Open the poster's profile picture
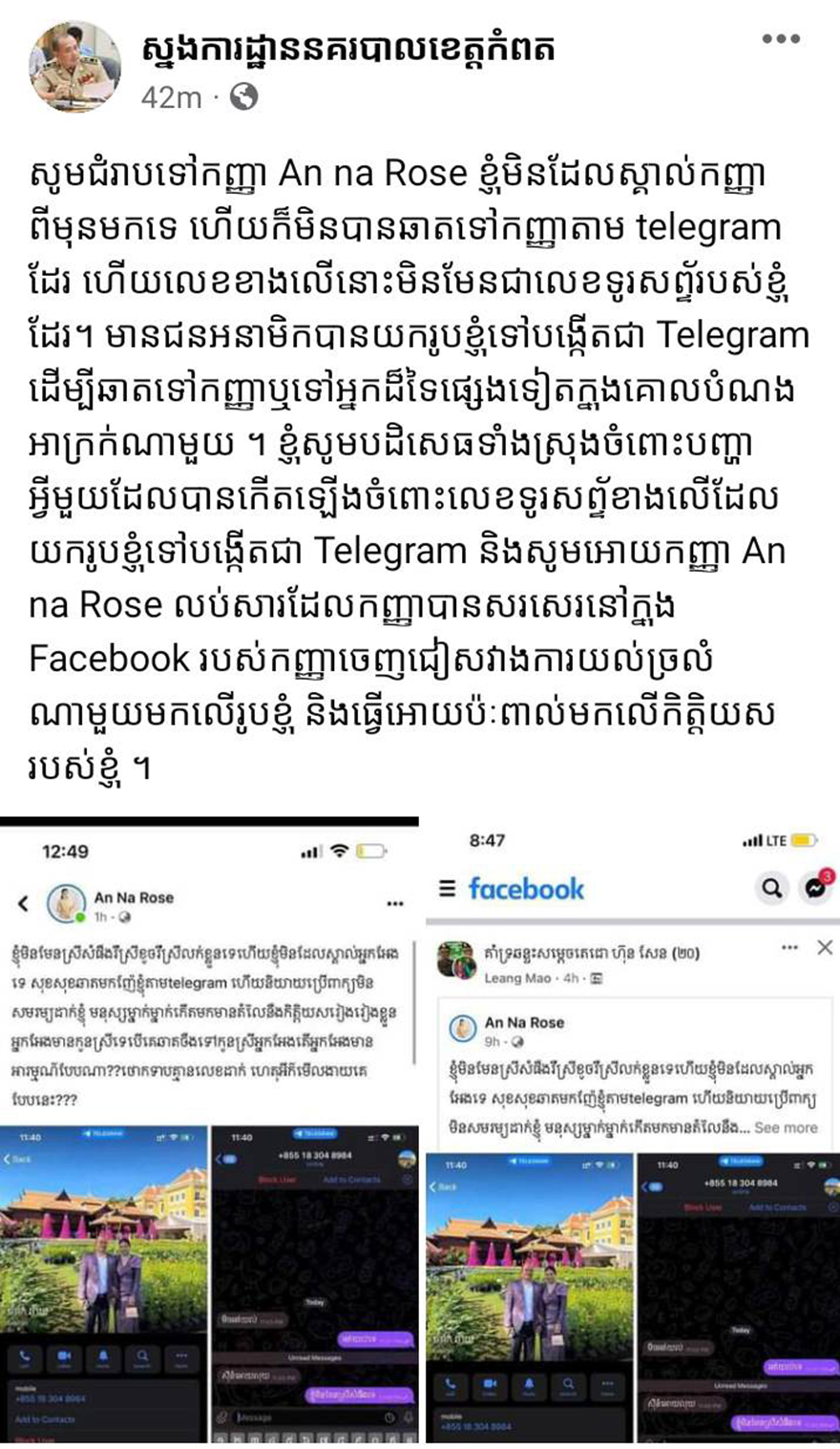Screen dimensions: 840x1449 pos(74,67)
